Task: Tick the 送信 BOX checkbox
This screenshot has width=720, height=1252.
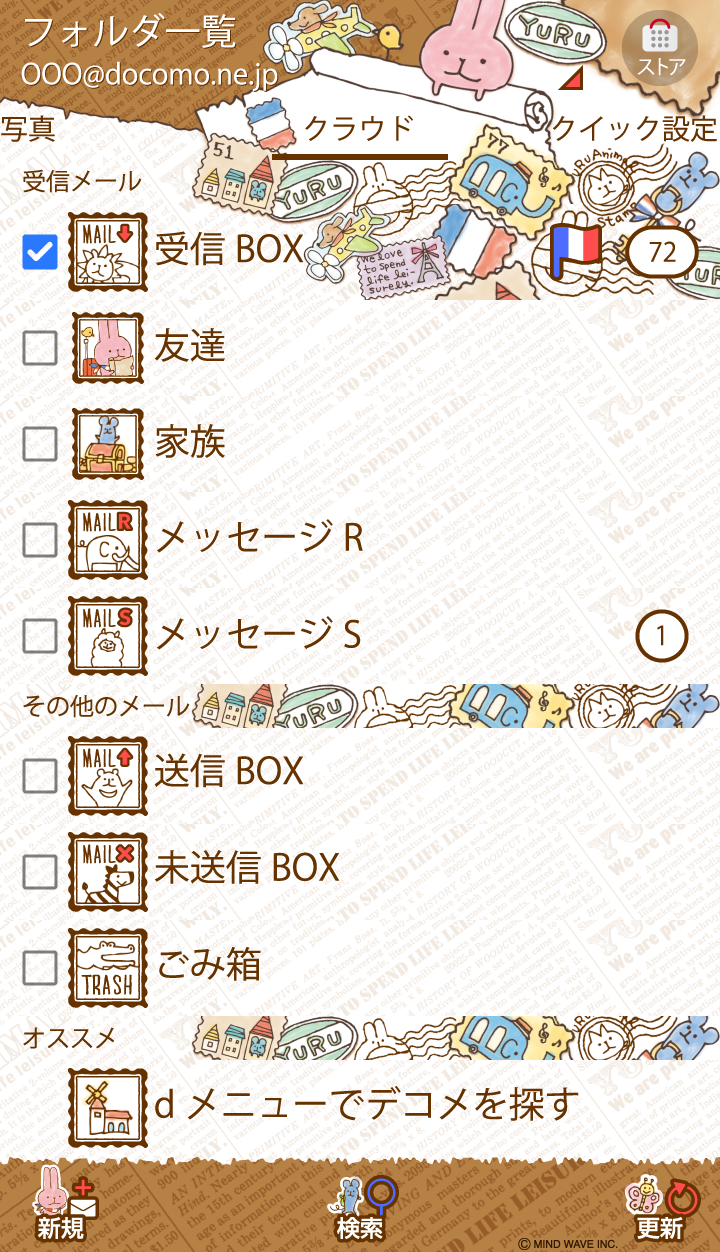Action: click(x=40, y=775)
